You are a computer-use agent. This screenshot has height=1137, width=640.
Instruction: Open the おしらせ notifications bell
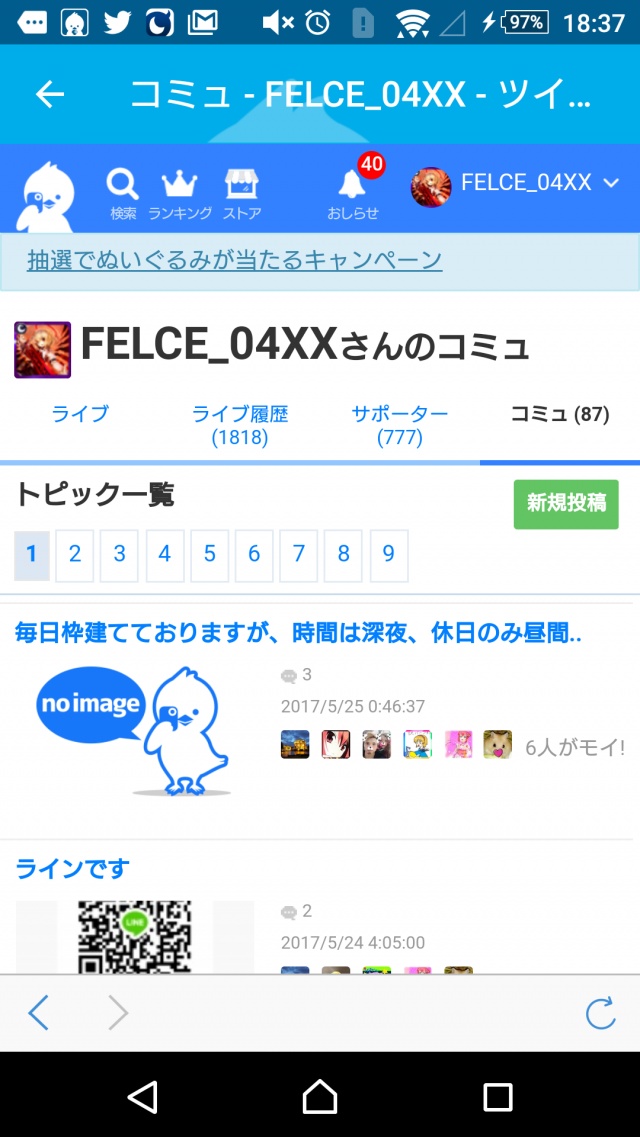[353, 192]
